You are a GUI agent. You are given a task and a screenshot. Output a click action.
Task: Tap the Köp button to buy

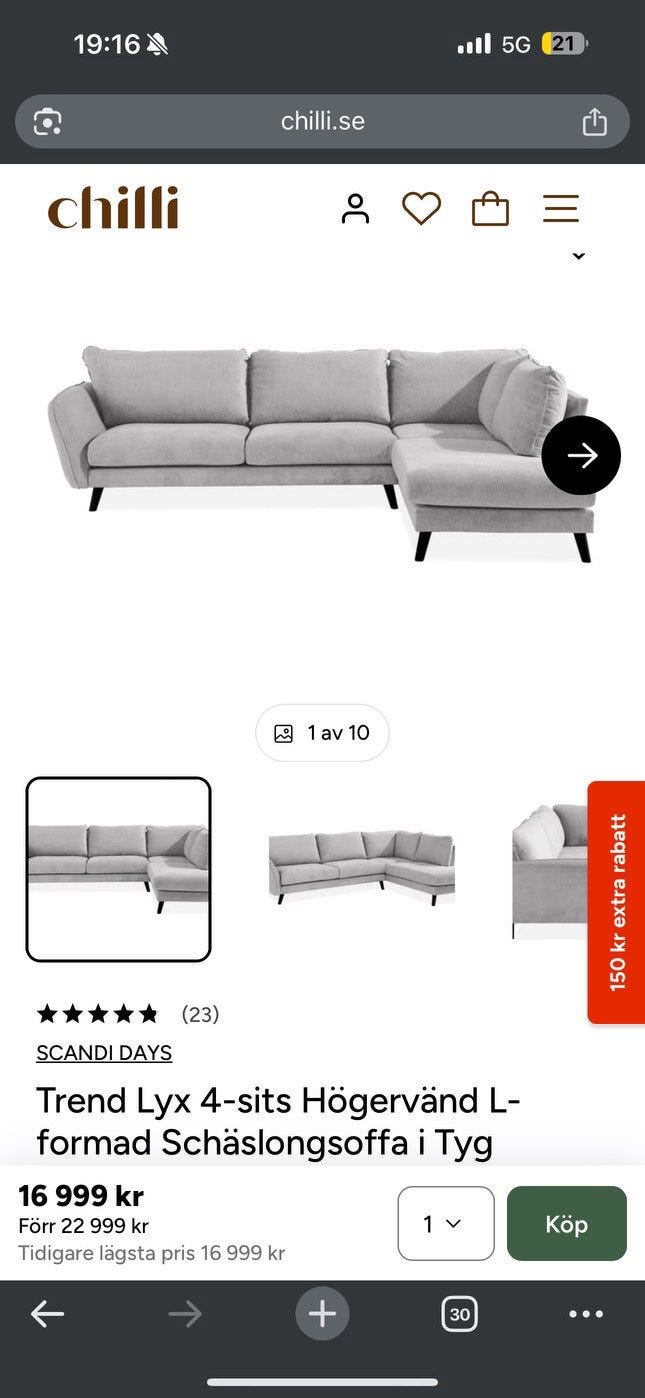(567, 1223)
